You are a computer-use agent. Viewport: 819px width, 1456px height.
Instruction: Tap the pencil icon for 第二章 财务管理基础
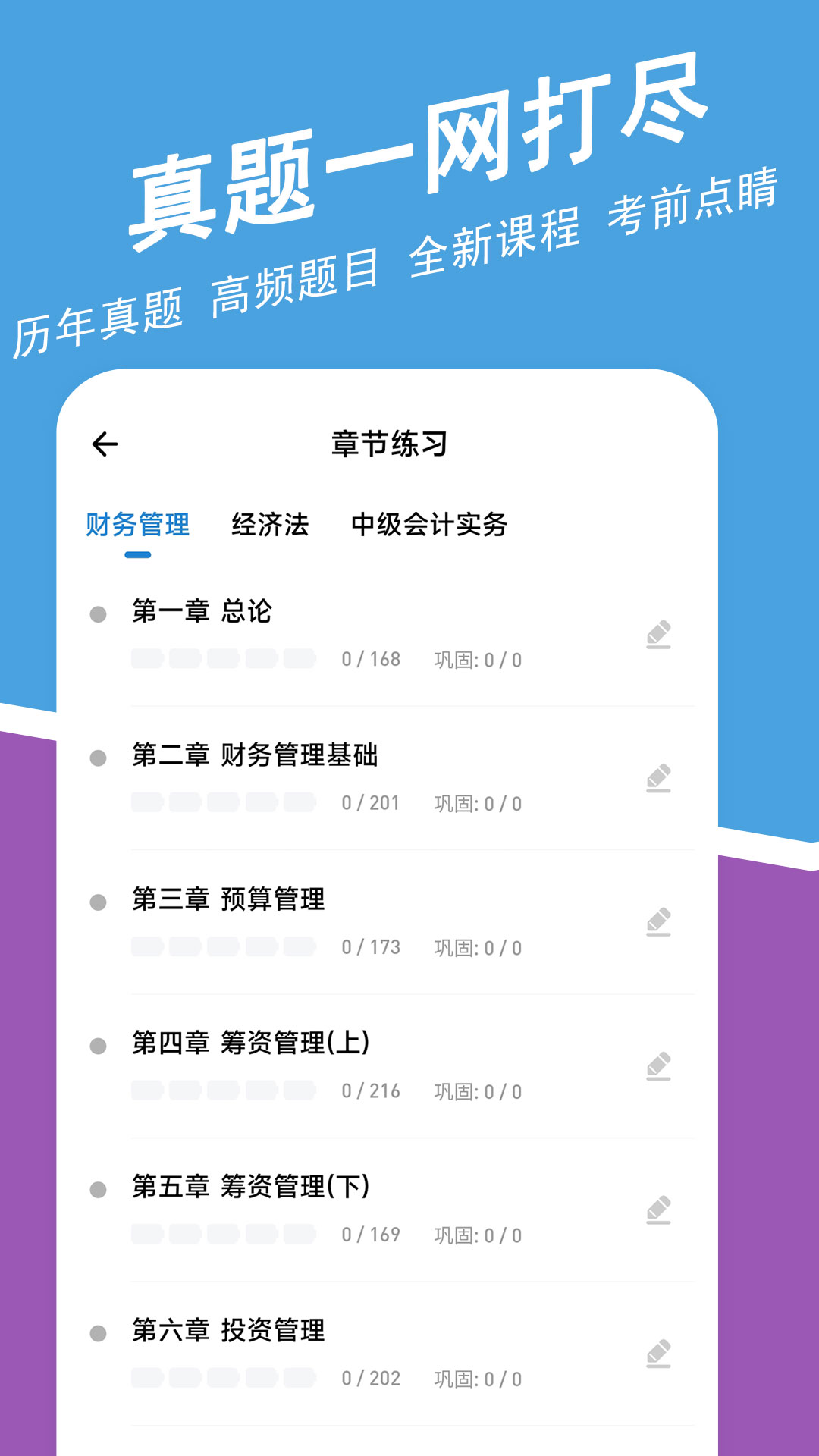[659, 777]
